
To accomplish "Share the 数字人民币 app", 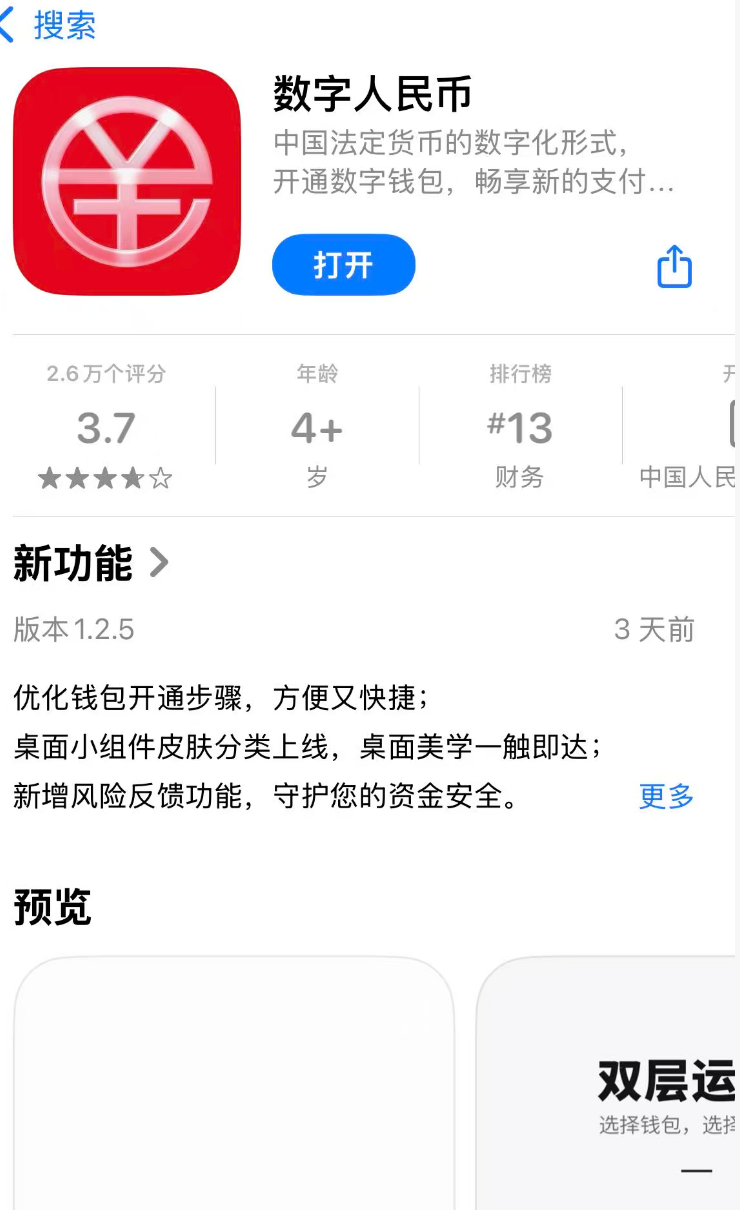I will [x=674, y=267].
